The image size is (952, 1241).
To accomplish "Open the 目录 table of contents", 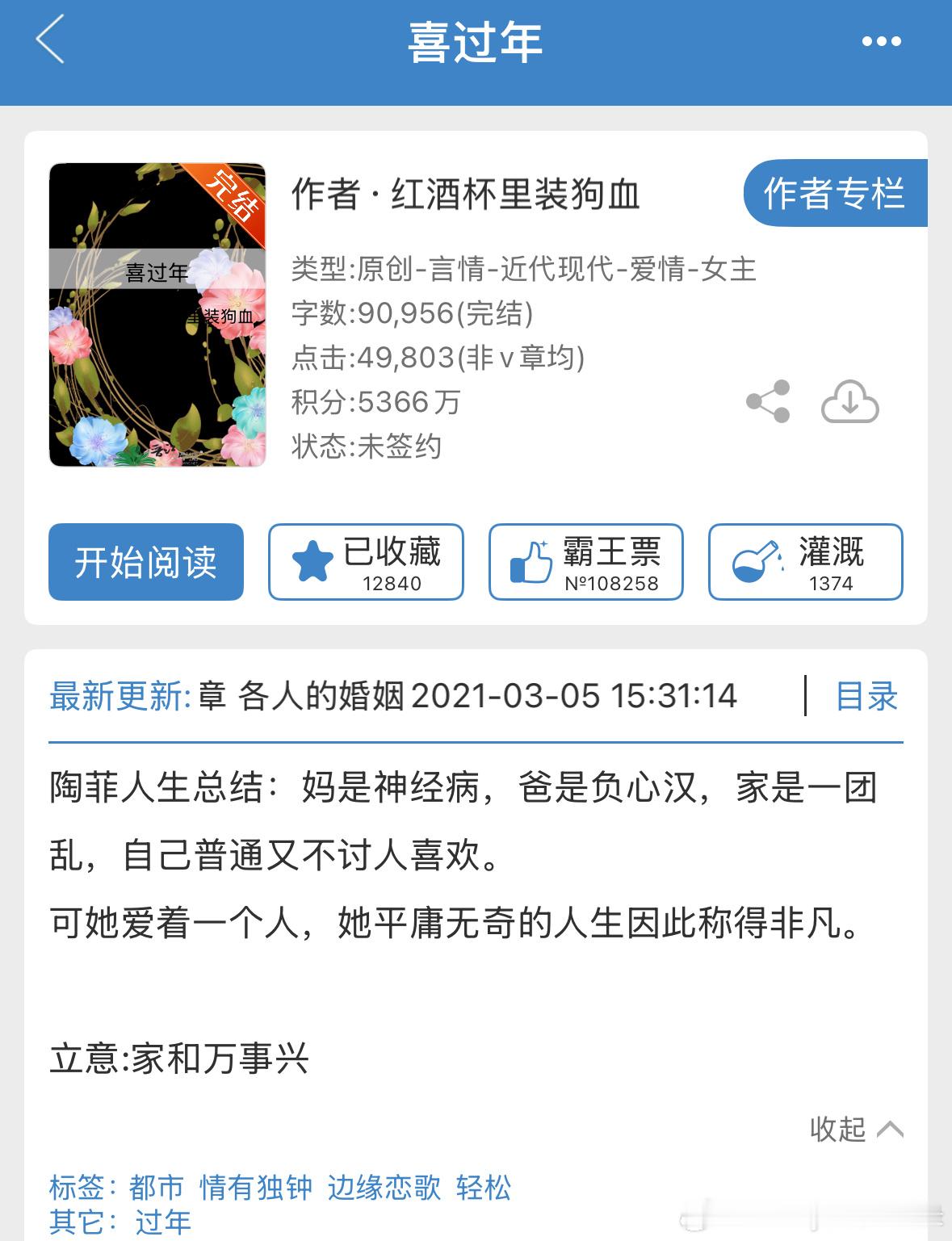I will [x=866, y=696].
